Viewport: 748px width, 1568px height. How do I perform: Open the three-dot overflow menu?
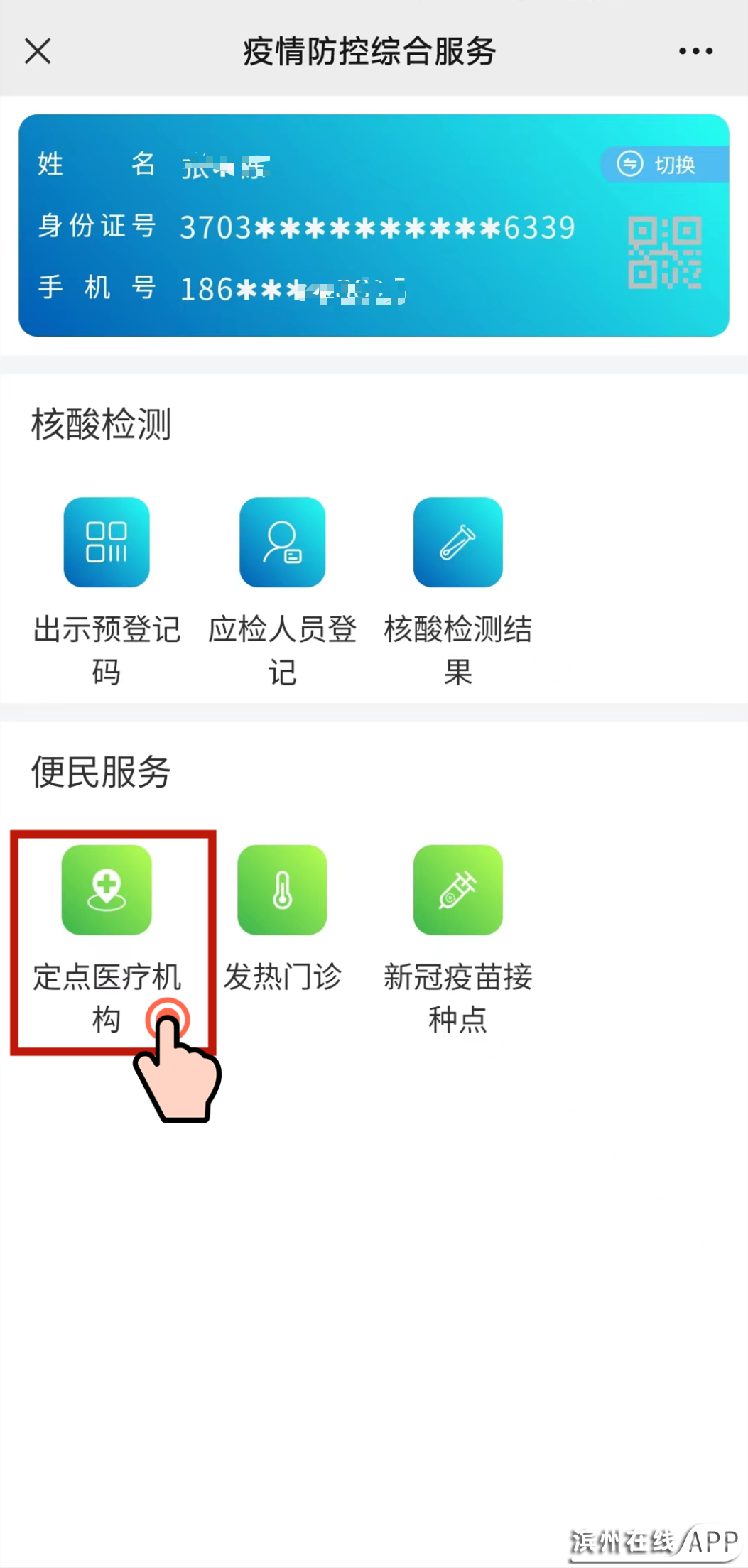coord(695,51)
